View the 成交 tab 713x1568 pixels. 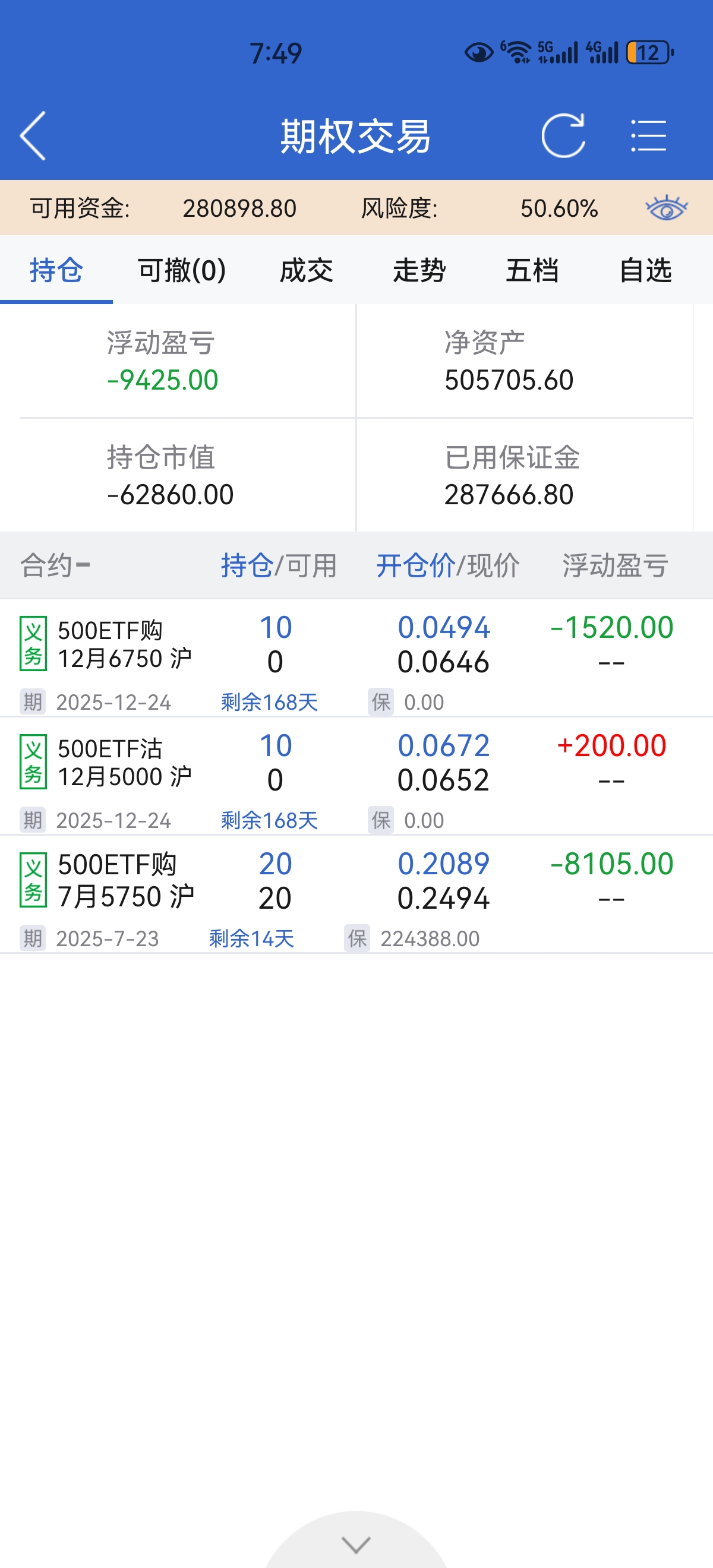306,270
